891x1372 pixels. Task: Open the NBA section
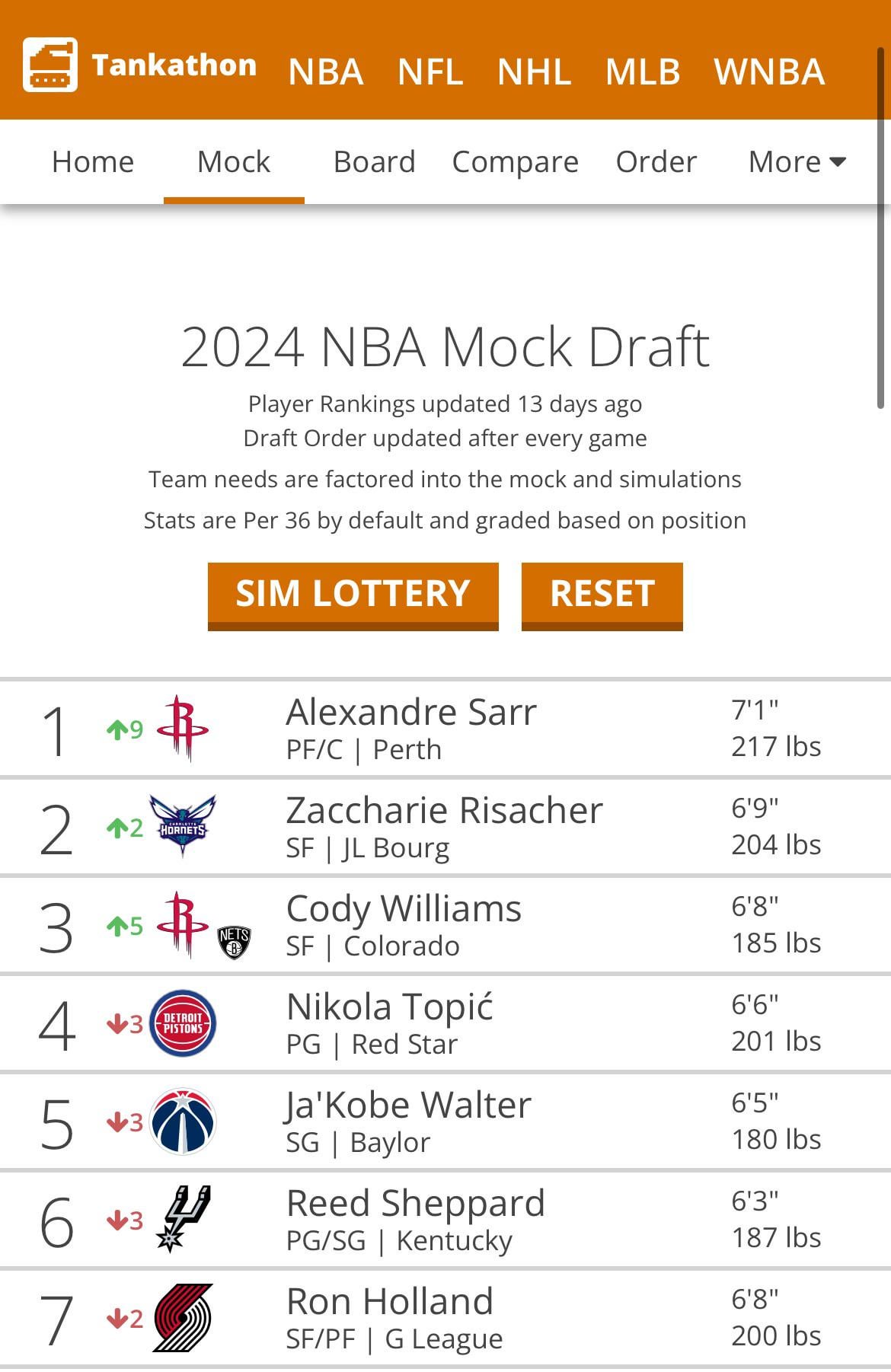point(326,72)
